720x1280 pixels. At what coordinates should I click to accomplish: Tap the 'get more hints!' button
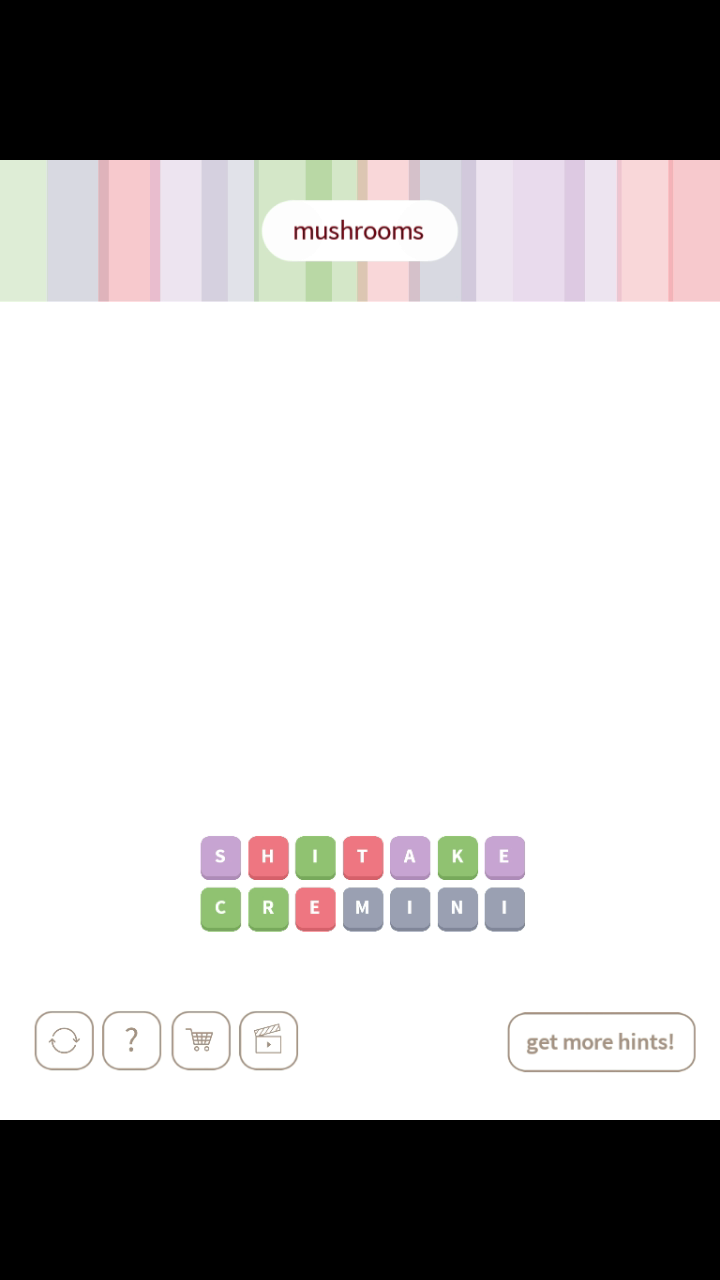(x=601, y=1042)
